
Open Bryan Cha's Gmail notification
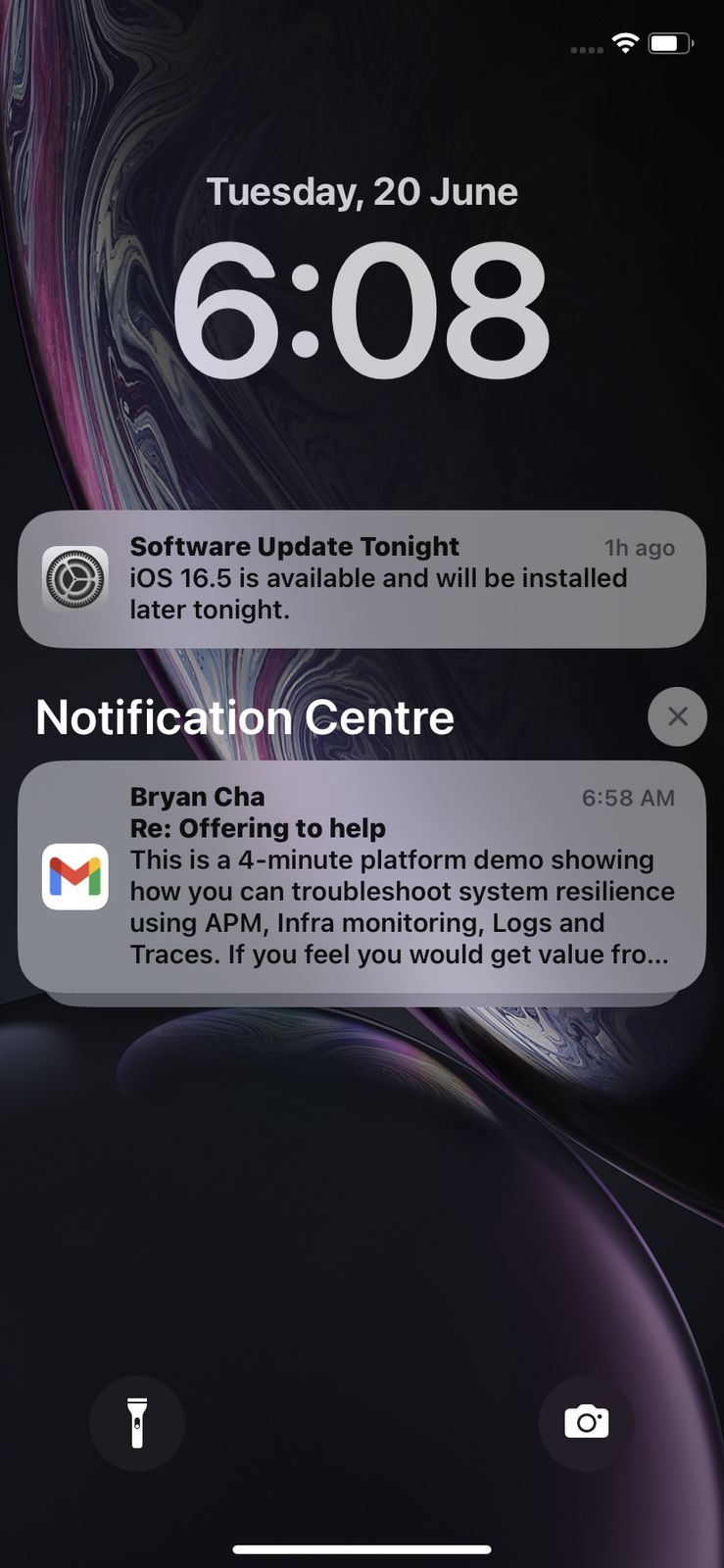pyautogui.click(x=362, y=876)
